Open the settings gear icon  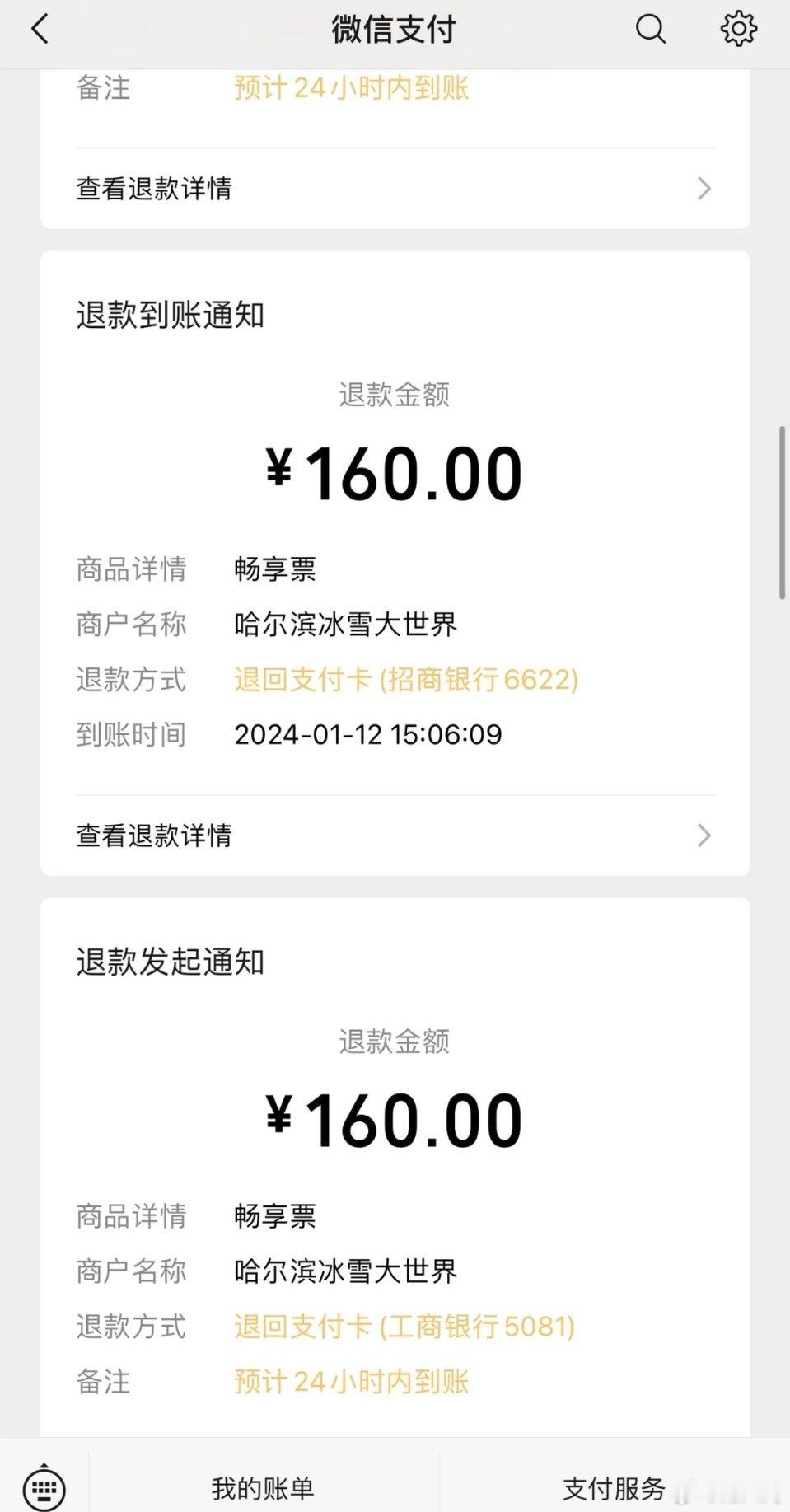click(738, 30)
